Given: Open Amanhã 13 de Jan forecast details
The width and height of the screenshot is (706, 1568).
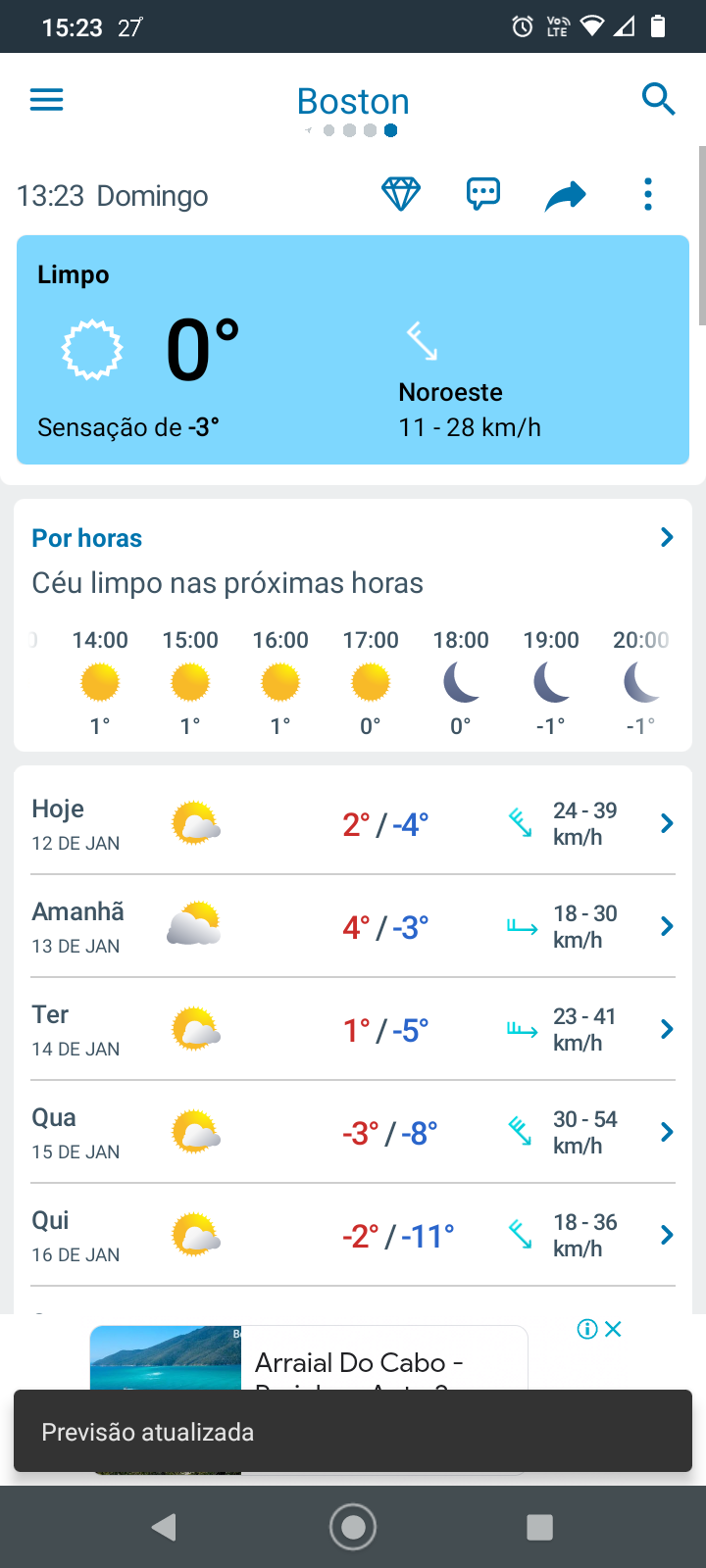Looking at the screenshot, I should coord(353,926).
